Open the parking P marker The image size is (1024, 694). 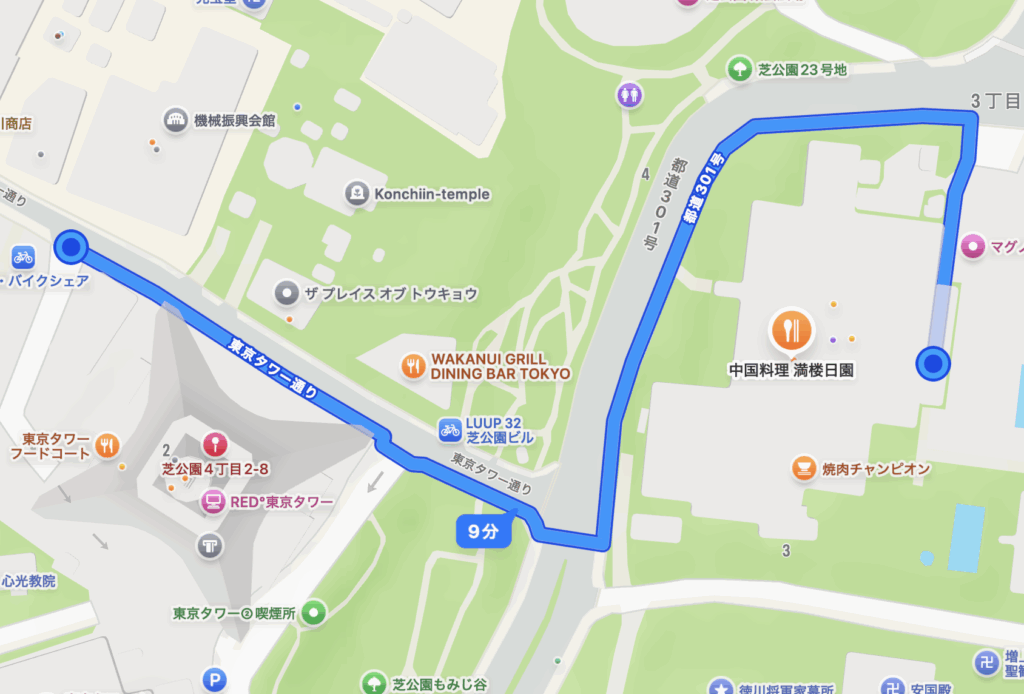pyautogui.click(x=215, y=681)
